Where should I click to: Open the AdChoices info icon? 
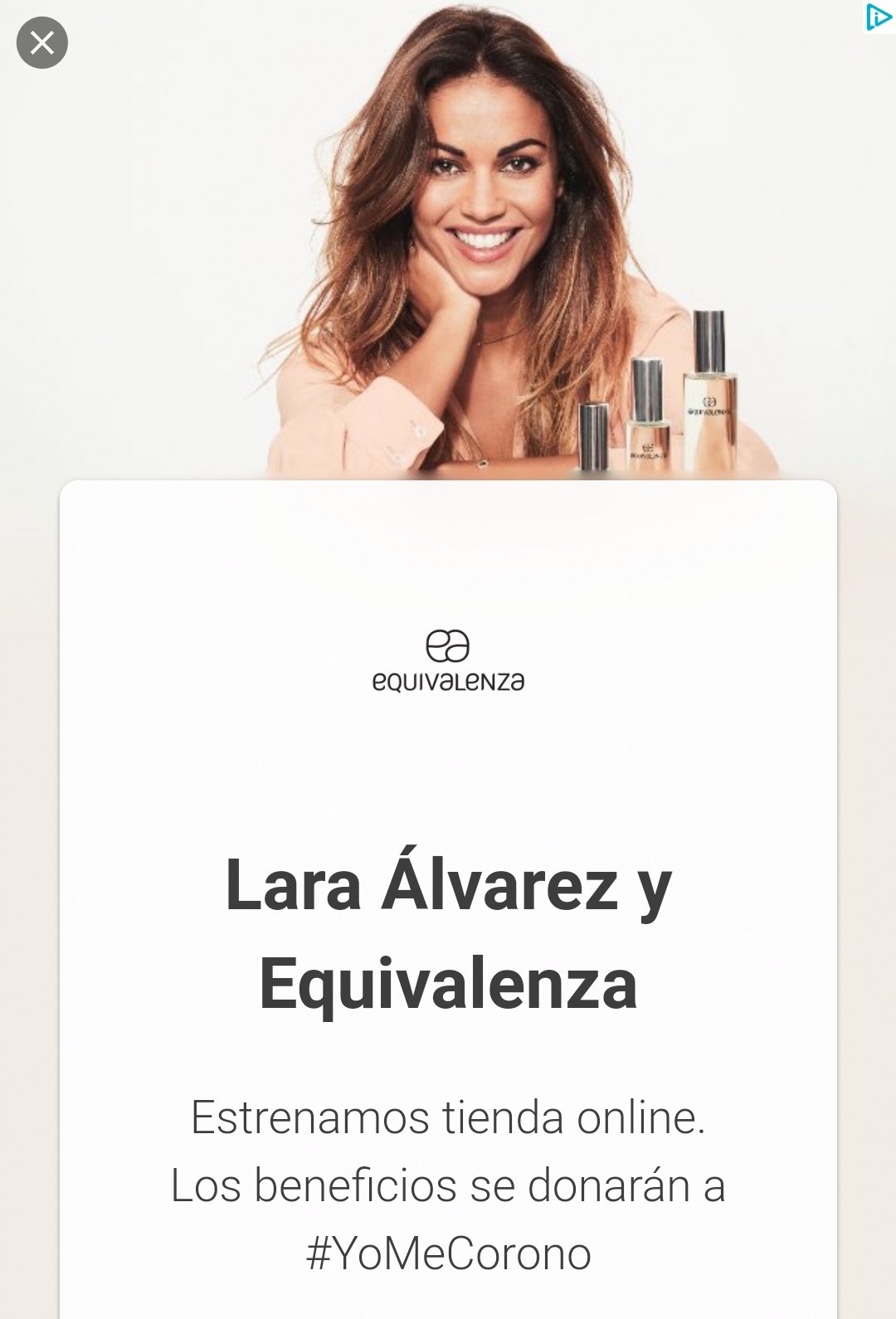click(x=878, y=17)
